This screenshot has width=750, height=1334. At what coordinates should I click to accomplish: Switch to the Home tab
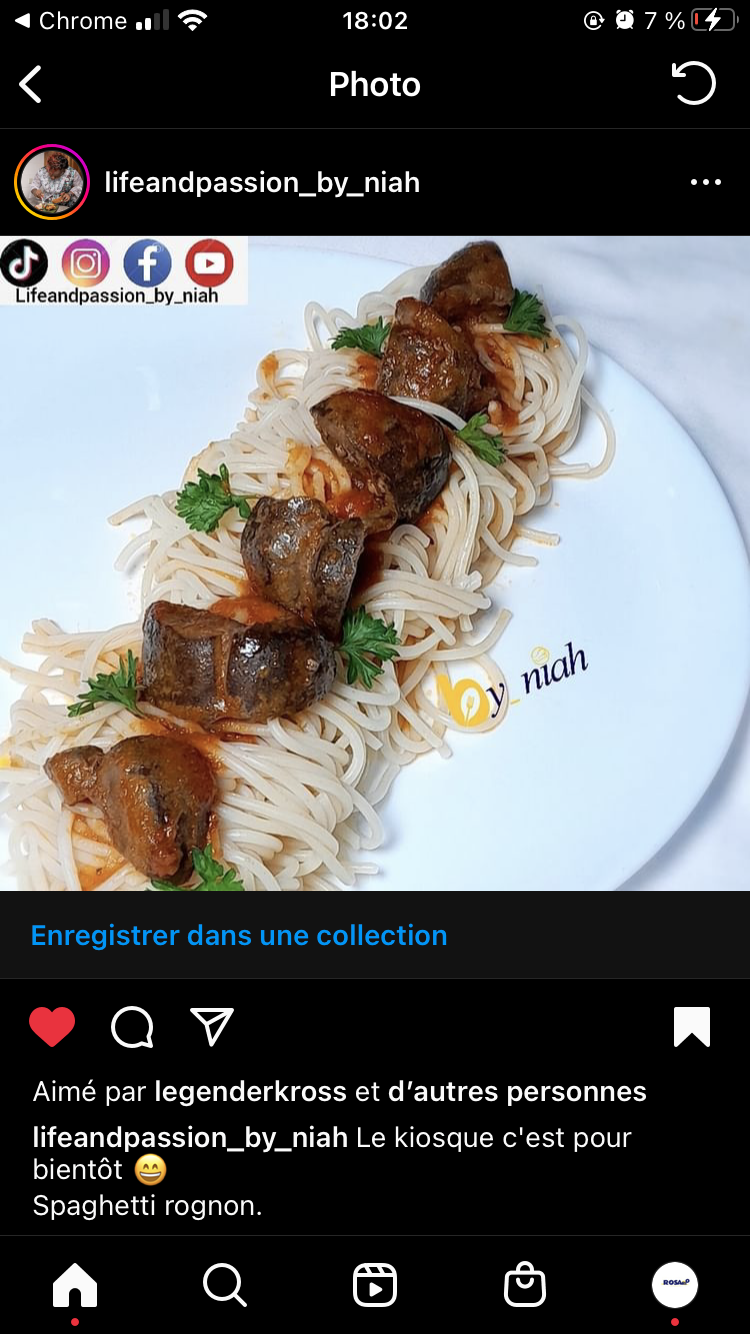coord(75,1285)
